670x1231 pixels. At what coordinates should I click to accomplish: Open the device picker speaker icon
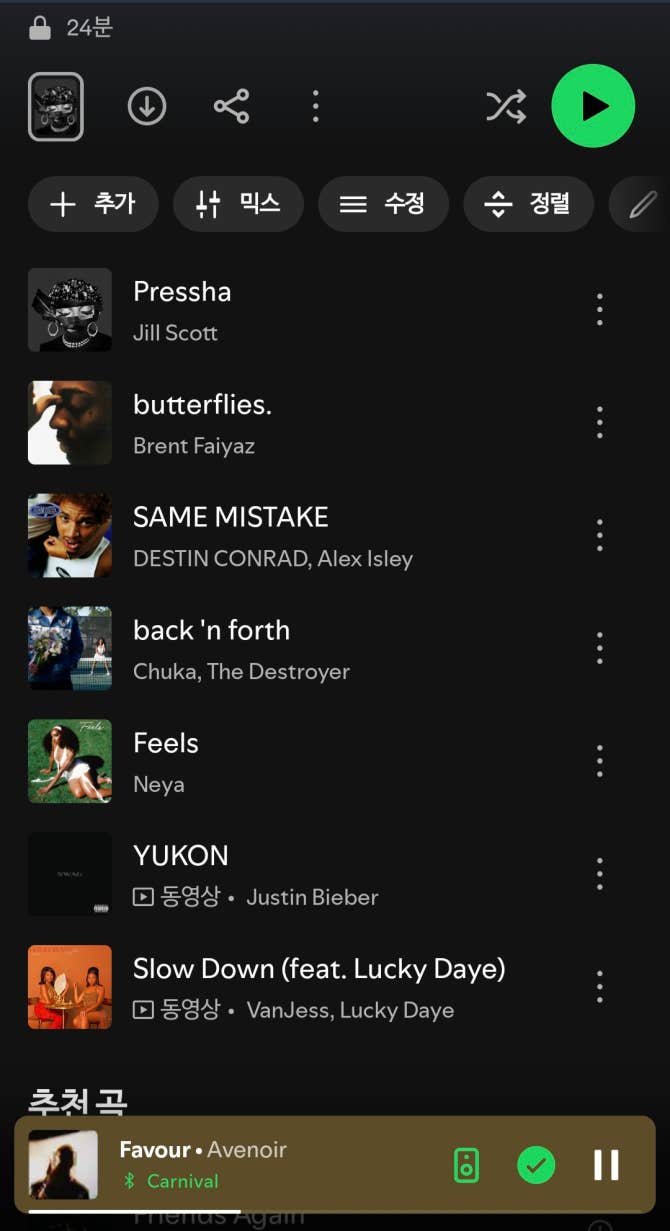(x=467, y=1165)
